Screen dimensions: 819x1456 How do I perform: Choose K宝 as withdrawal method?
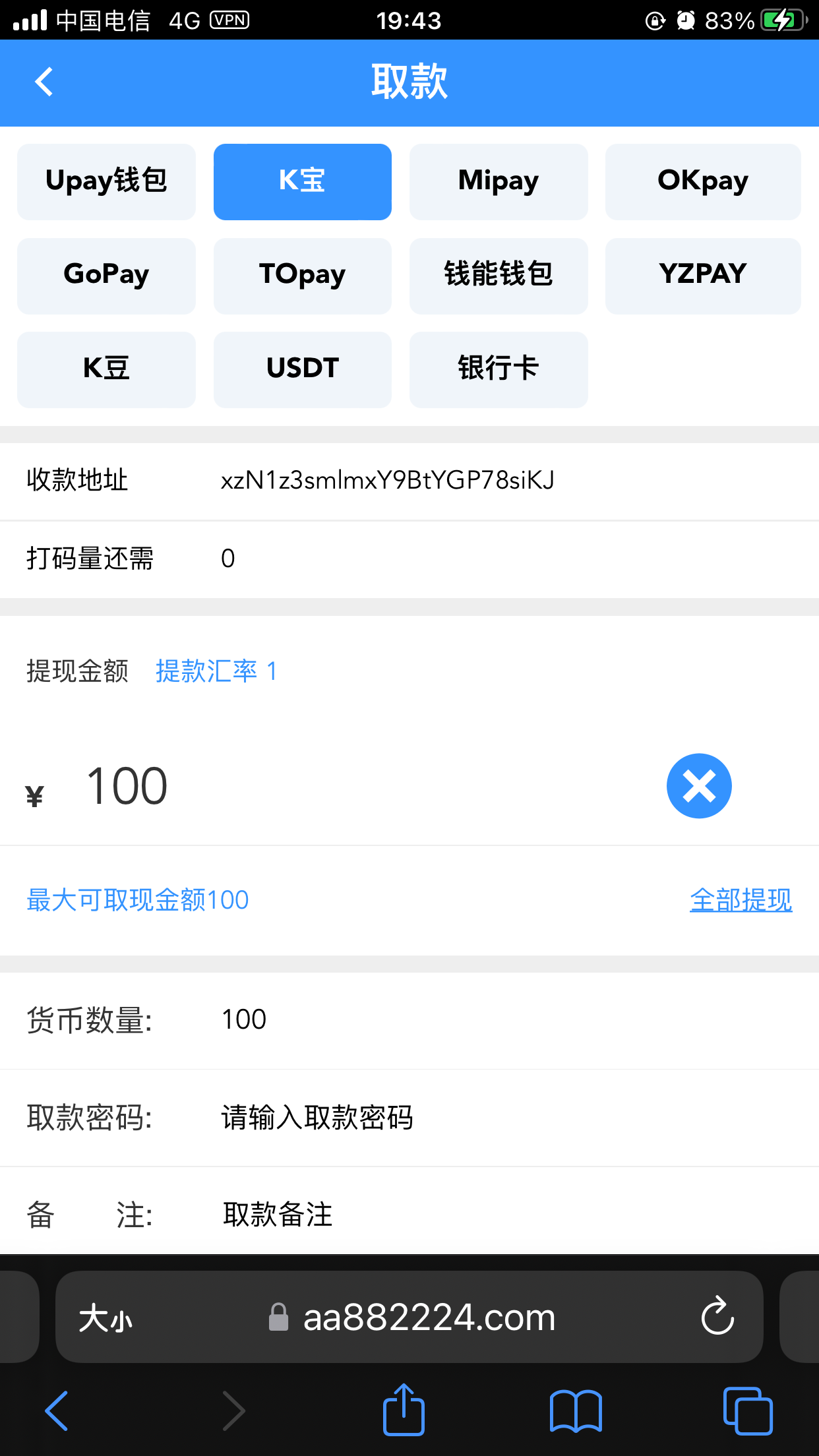[x=302, y=181]
